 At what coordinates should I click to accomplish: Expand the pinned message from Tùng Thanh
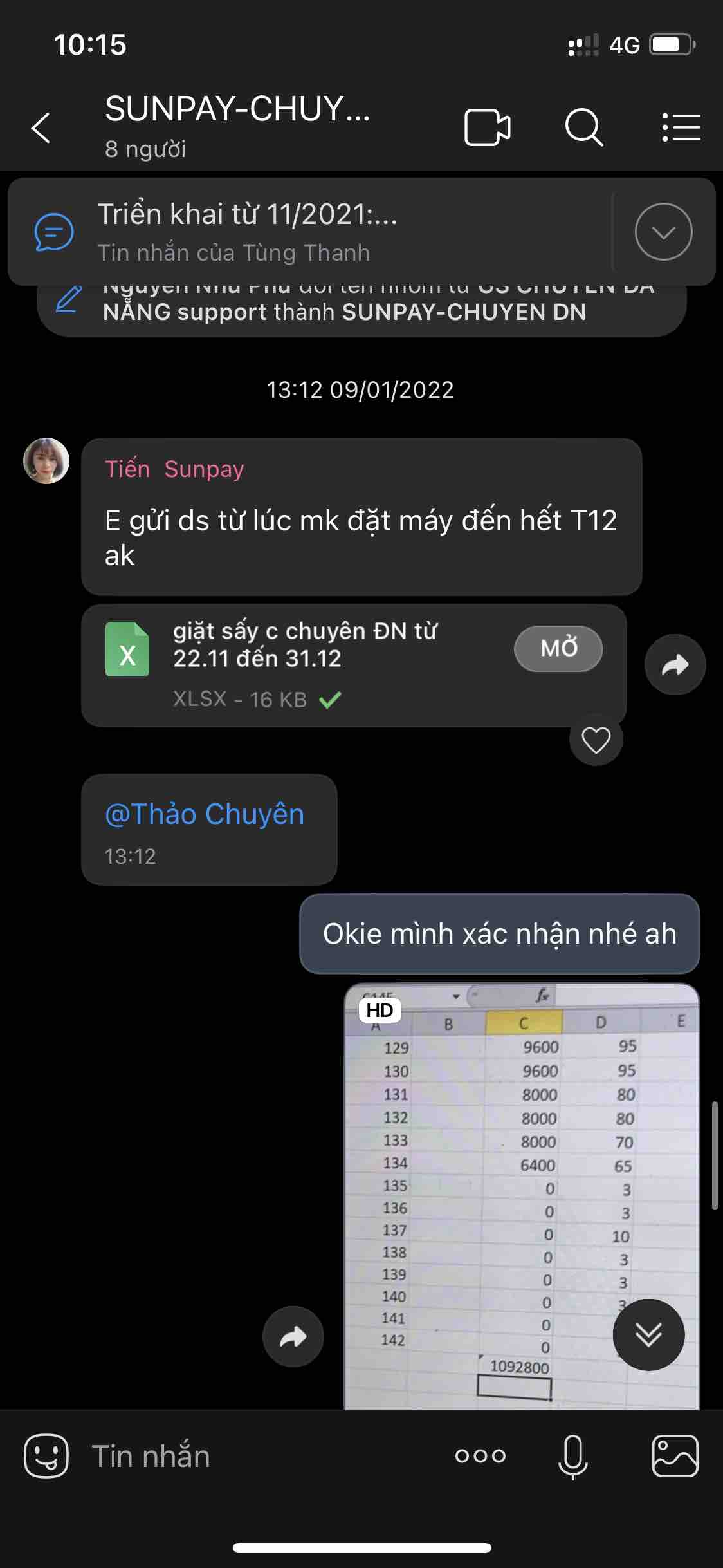pos(663,232)
